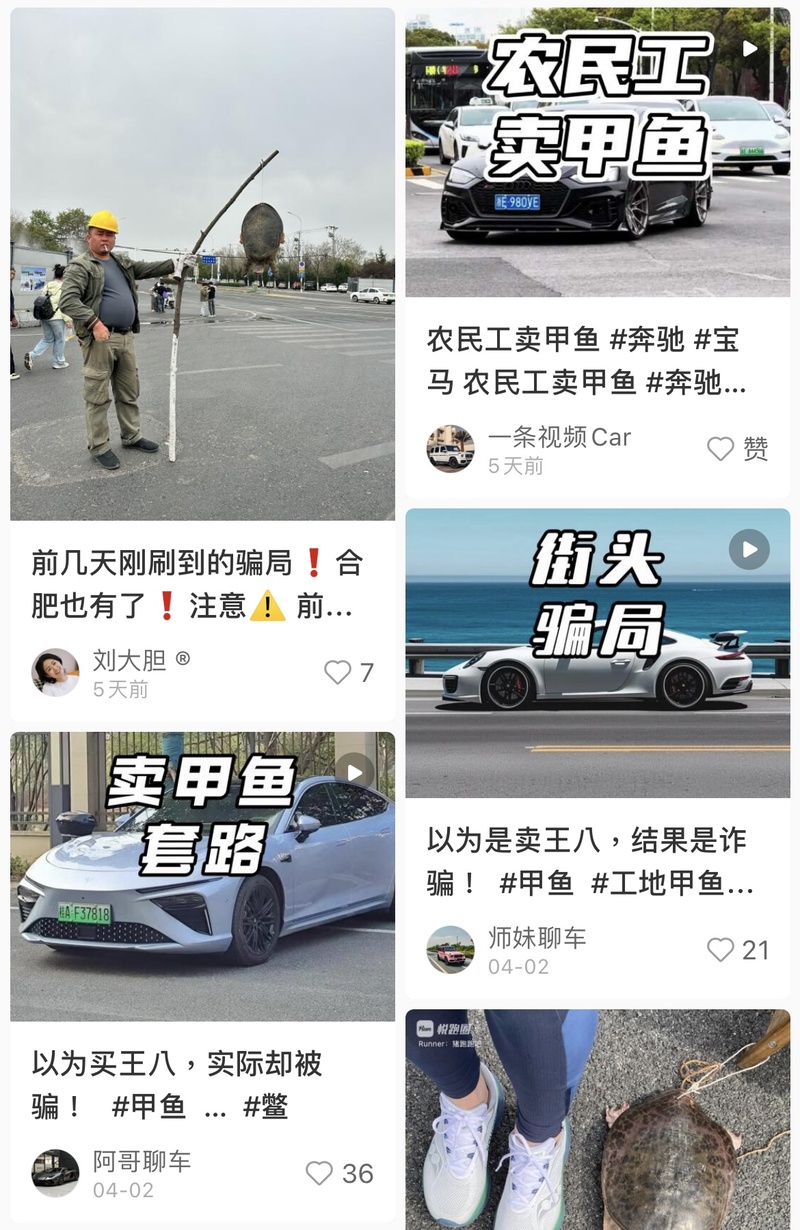Like the 一条视频Car post
The width and height of the screenshot is (800, 1230).
click(721, 449)
